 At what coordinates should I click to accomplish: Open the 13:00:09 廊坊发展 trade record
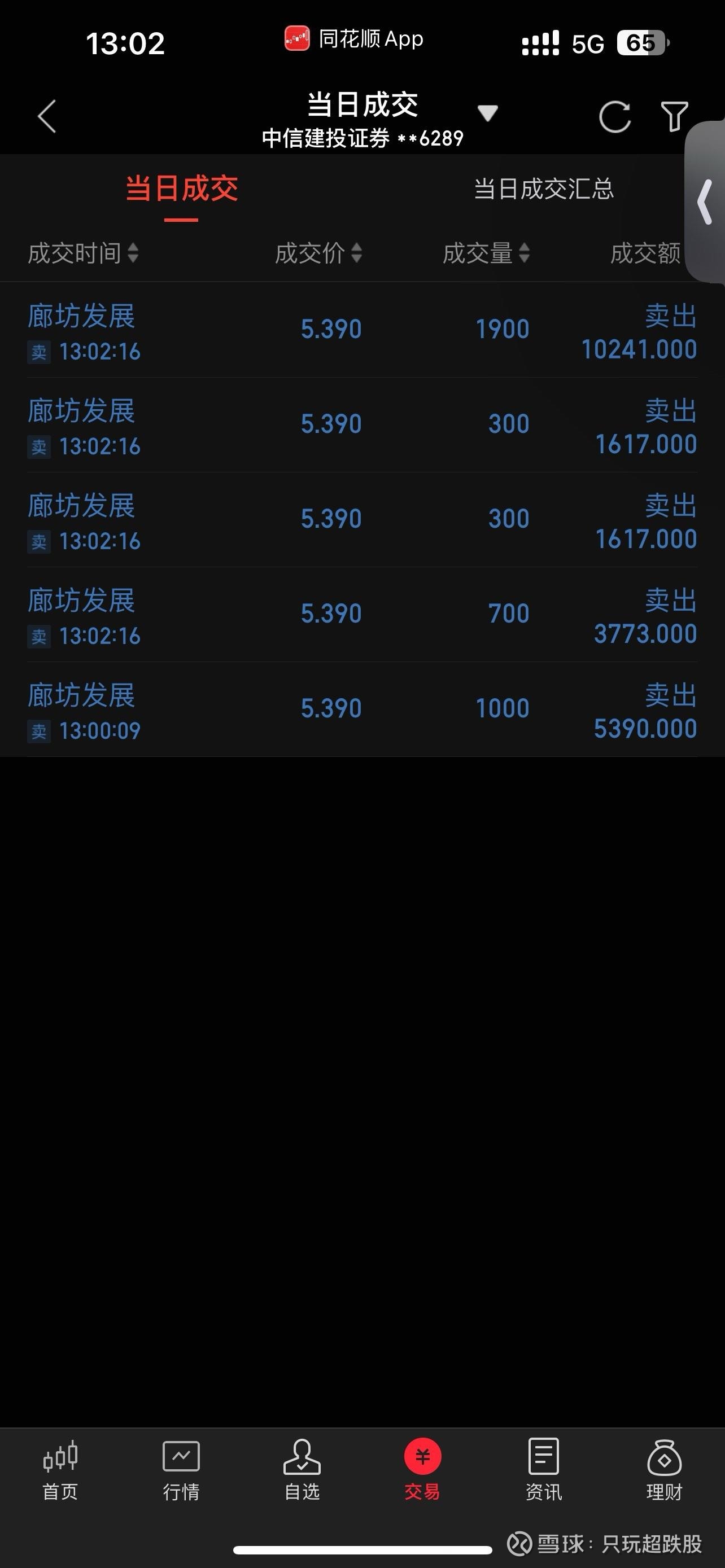(x=362, y=709)
